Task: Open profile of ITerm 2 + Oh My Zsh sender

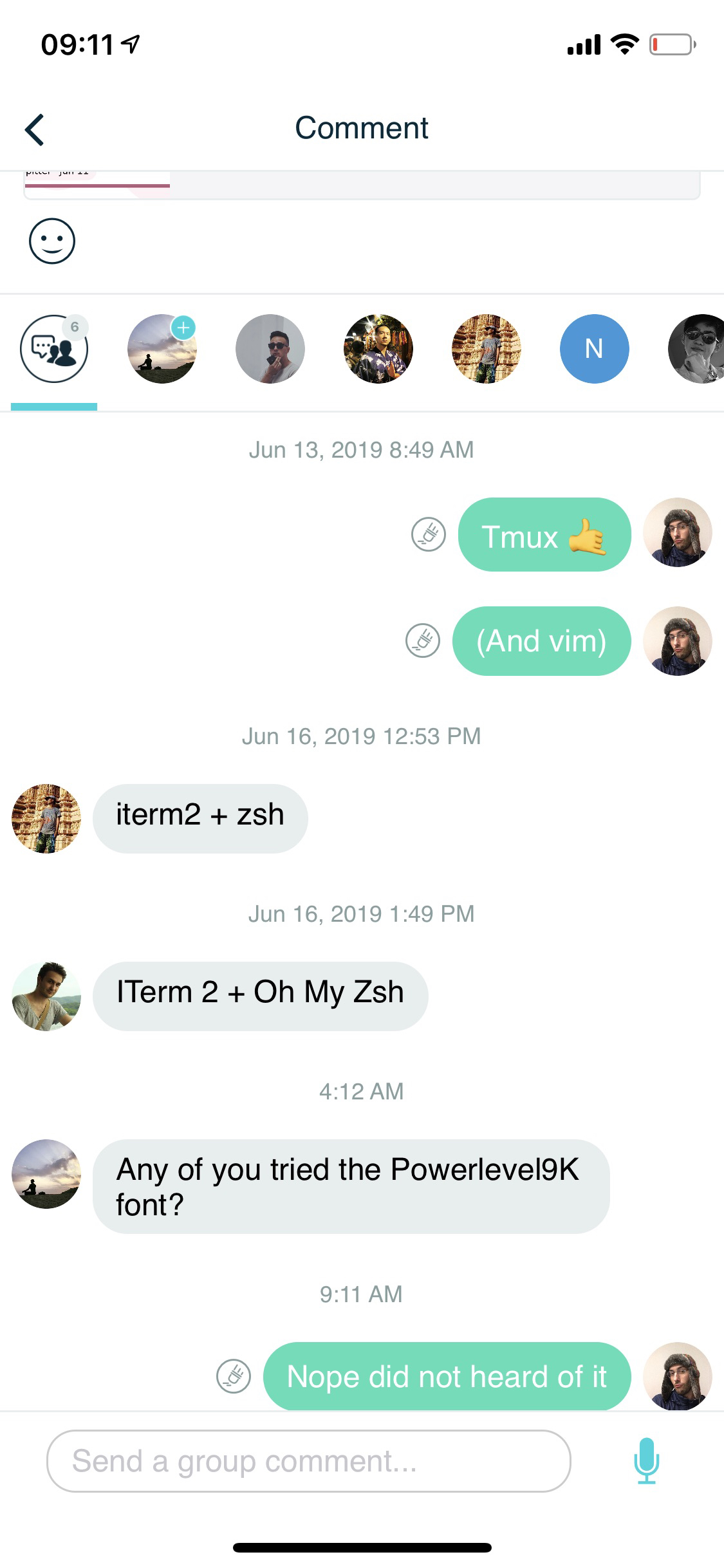Action: [46, 996]
